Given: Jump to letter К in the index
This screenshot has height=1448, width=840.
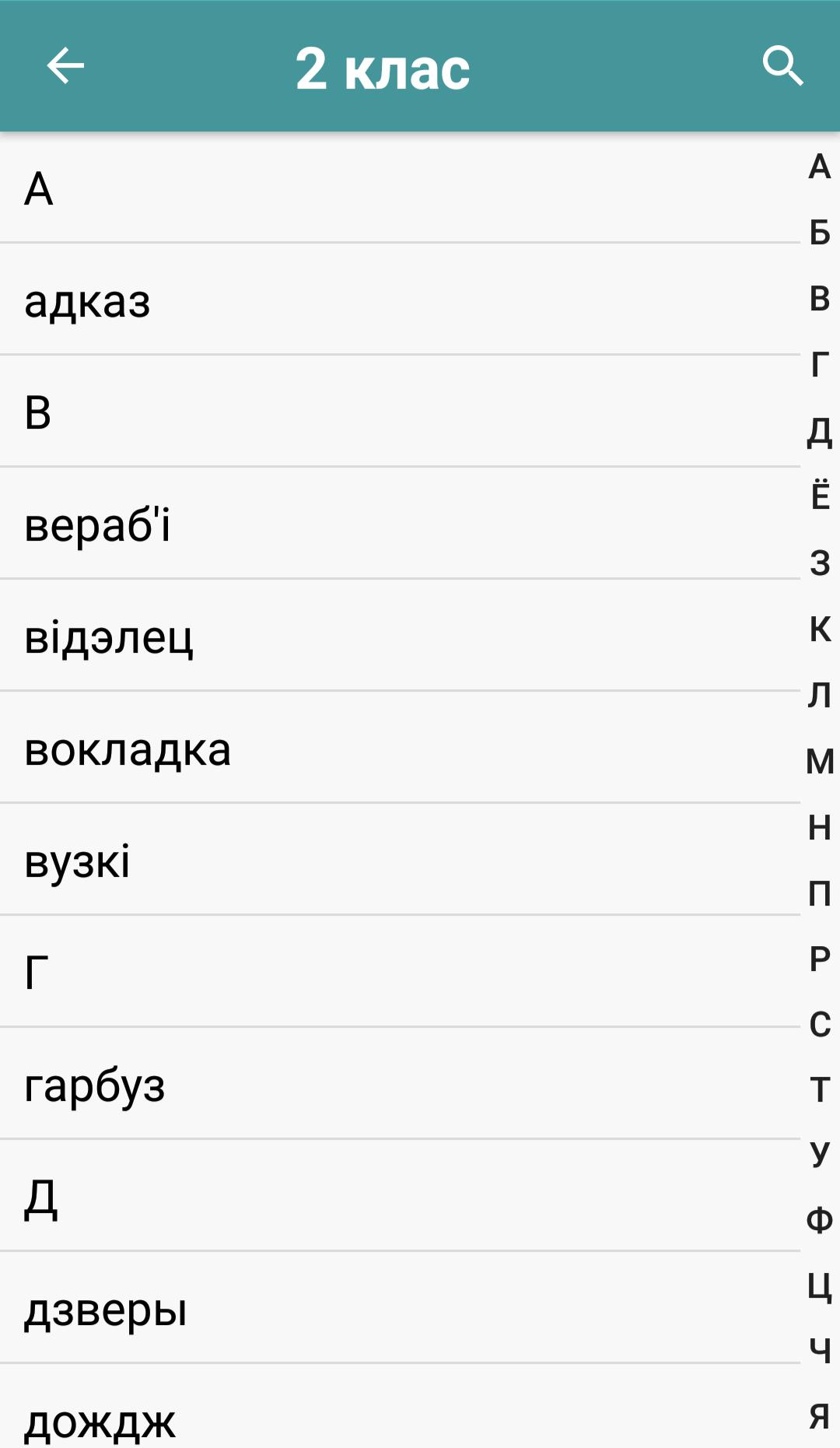Looking at the screenshot, I should [820, 629].
